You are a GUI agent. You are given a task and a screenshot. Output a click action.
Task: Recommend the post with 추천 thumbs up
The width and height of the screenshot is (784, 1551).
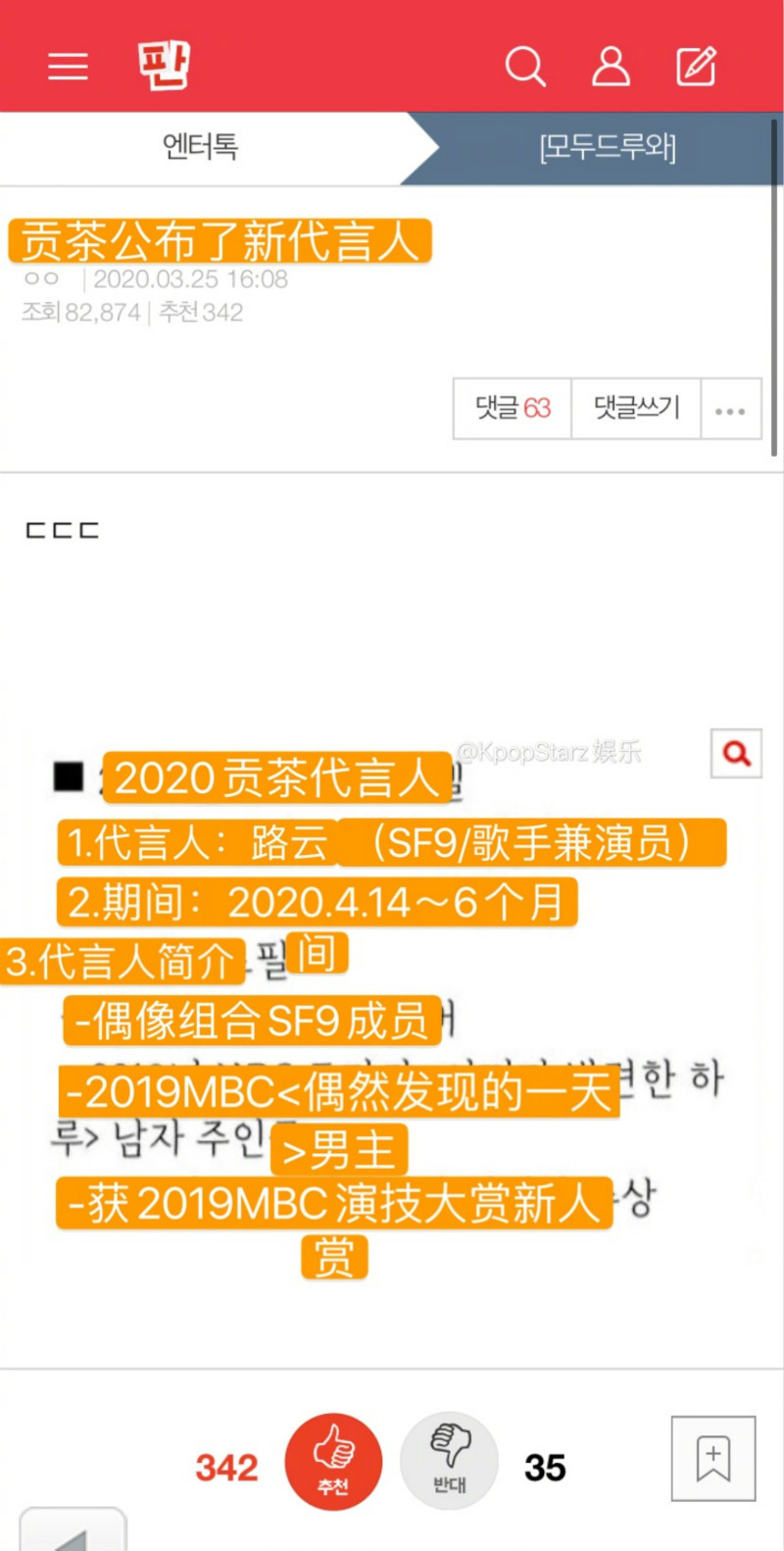click(x=333, y=1463)
